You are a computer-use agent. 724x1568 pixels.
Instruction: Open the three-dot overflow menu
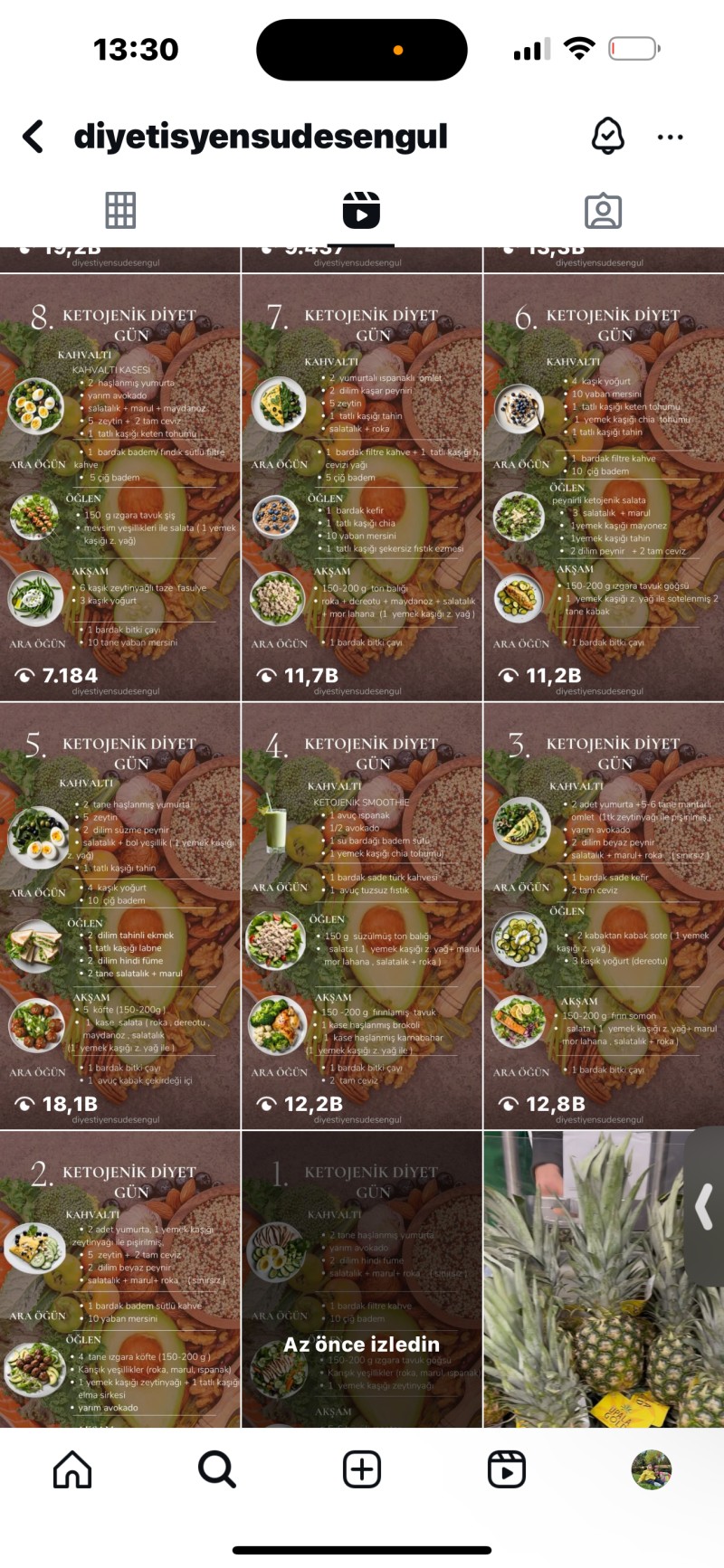pyautogui.click(x=670, y=137)
